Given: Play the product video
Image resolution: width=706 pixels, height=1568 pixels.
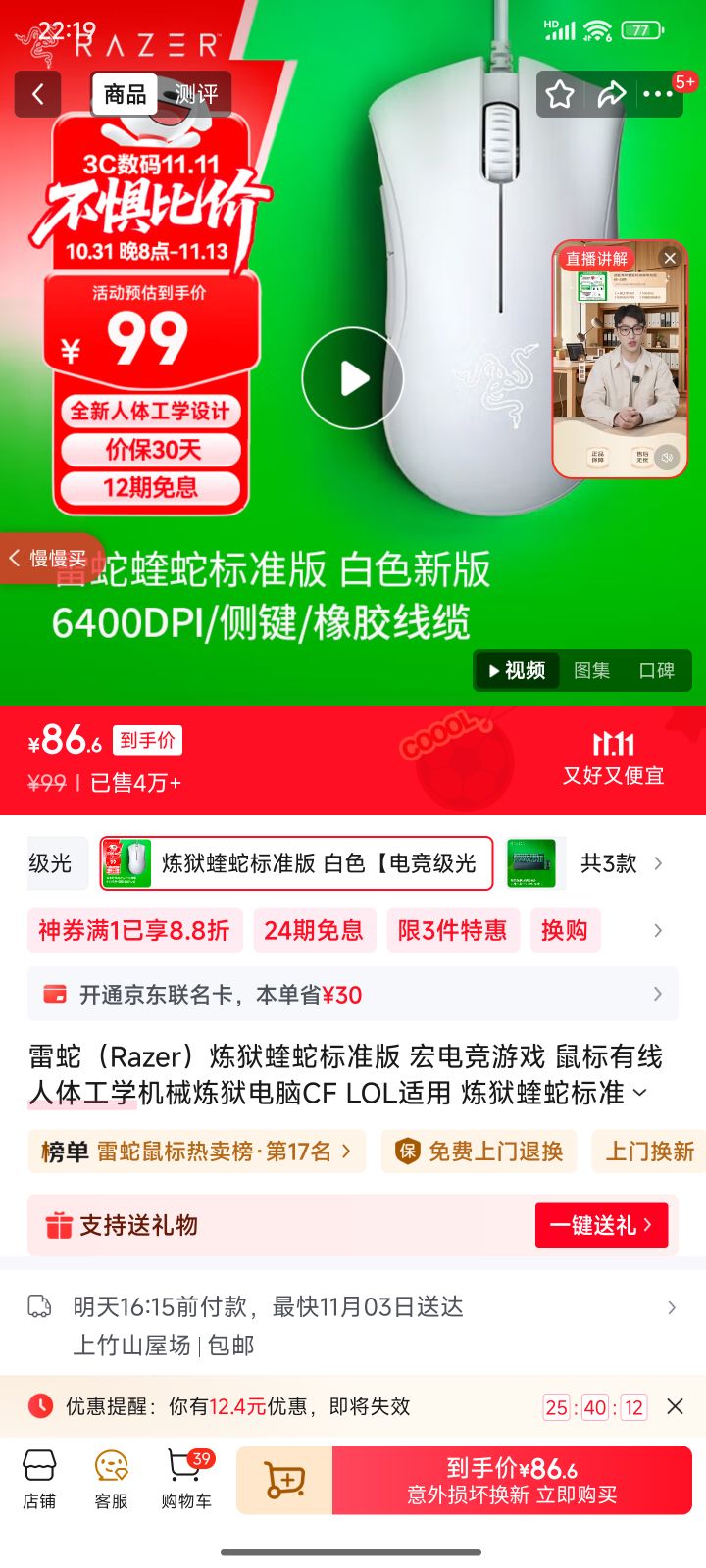Looking at the screenshot, I should coord(353,379).
